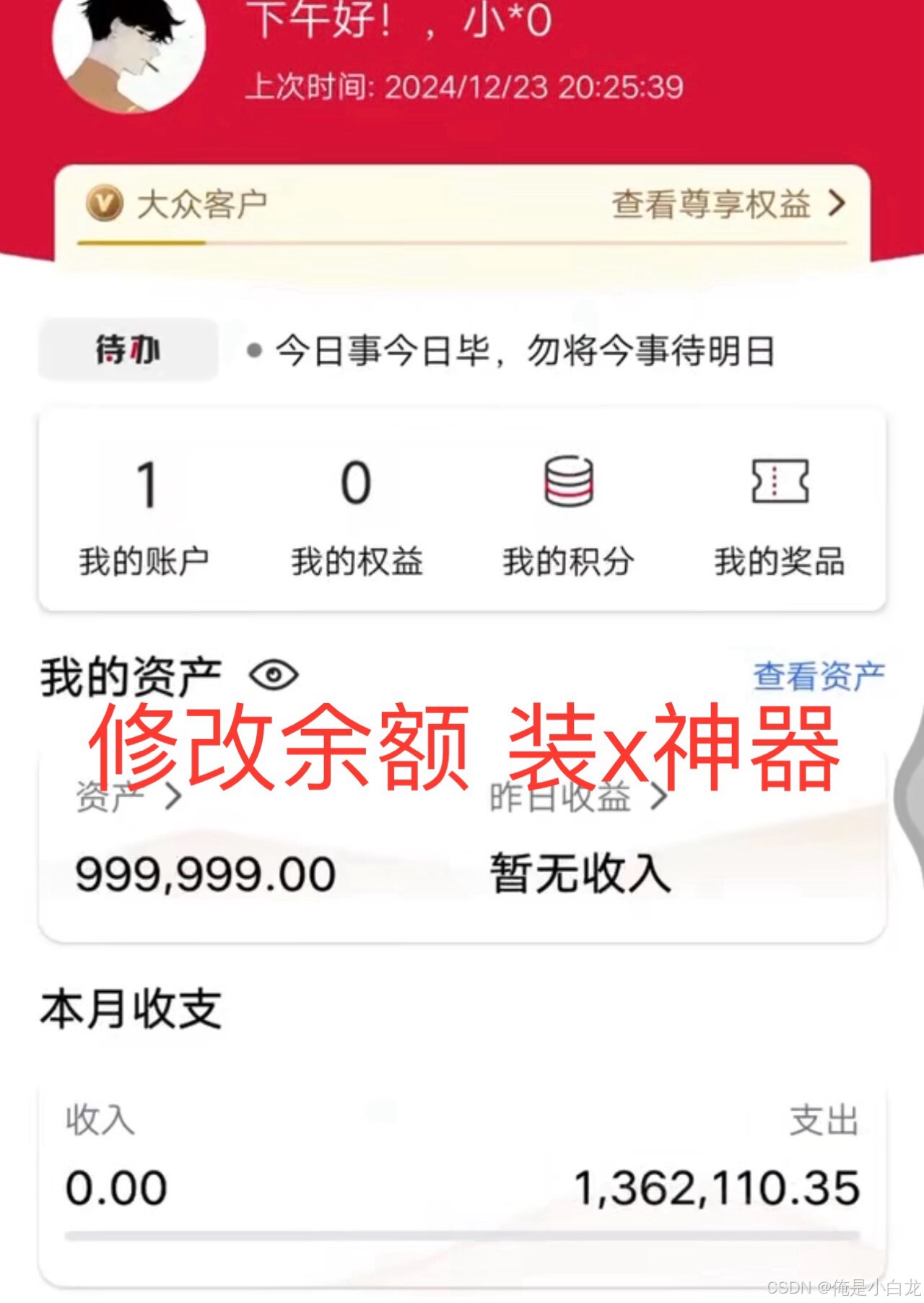924x1303 pixels.
Task: Open the 本月收支 income and expense card
Action: click(x=462, y=1184)
